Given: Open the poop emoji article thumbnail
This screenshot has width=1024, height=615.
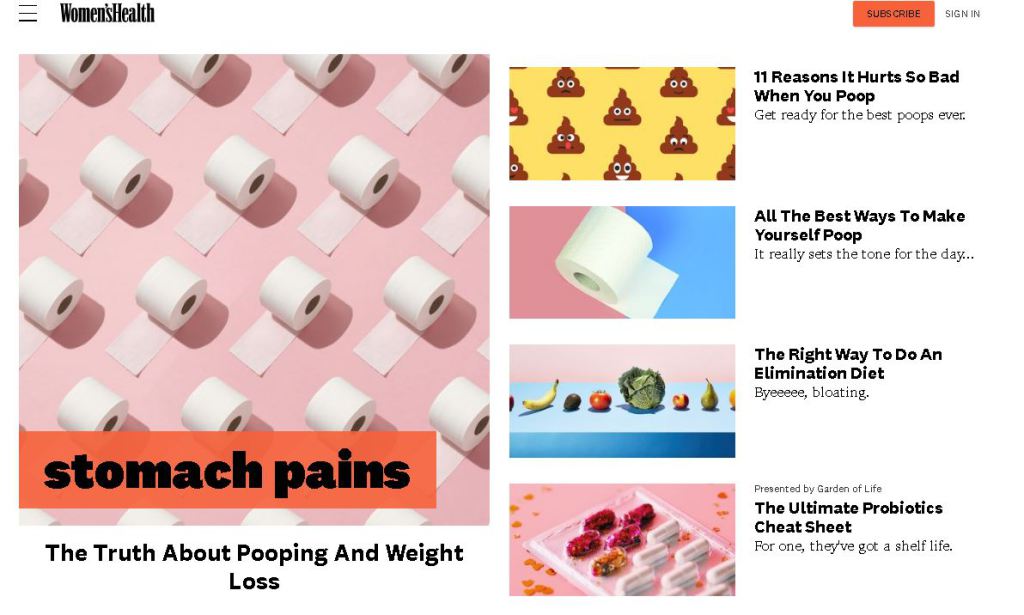Looking at the screenshot, I should [622, 123].
